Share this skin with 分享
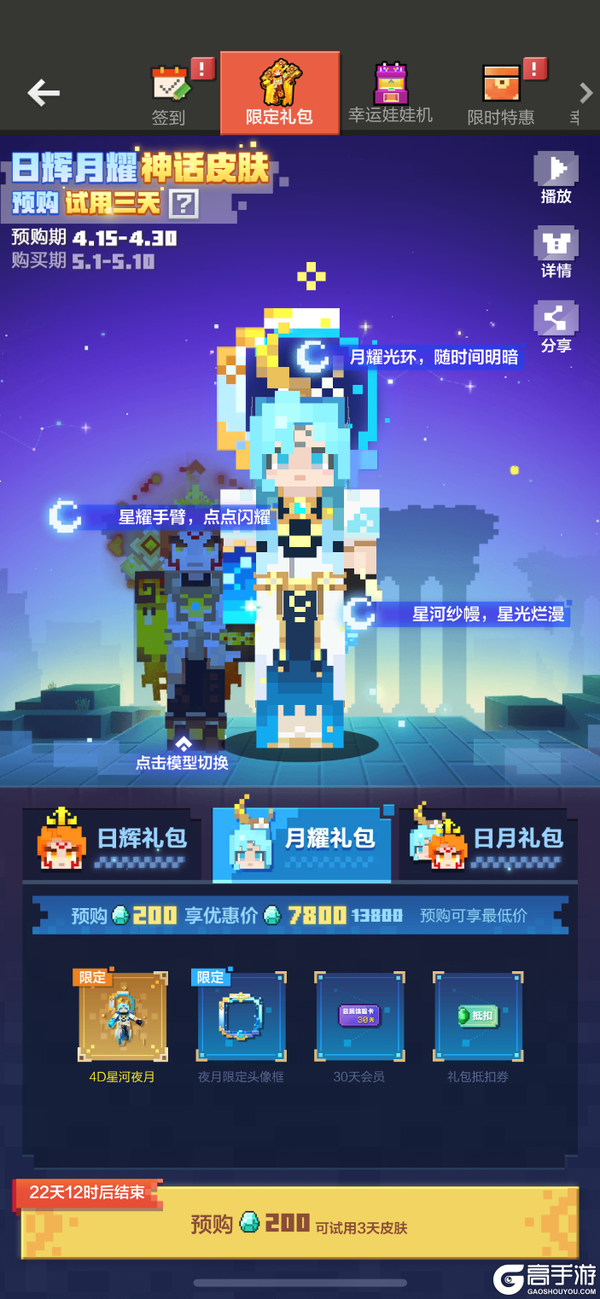The height and width of the screenshot is (1299, 600). coord(556,327)
